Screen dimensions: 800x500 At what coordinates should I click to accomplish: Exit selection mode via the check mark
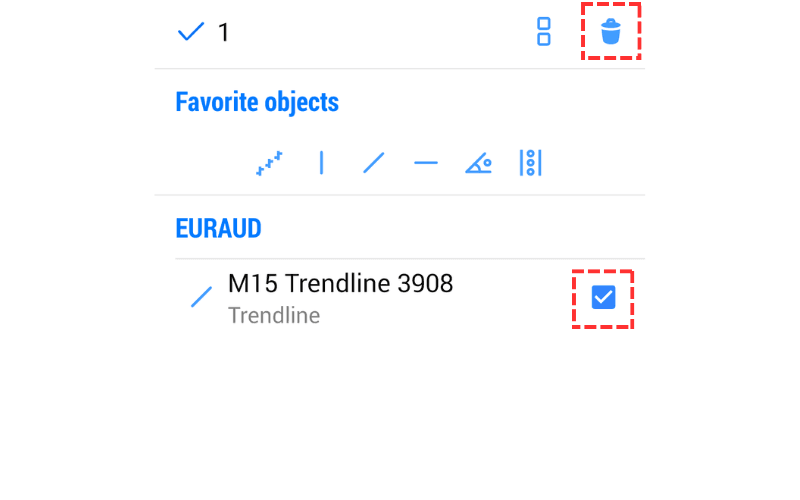(x=190, y=32)
